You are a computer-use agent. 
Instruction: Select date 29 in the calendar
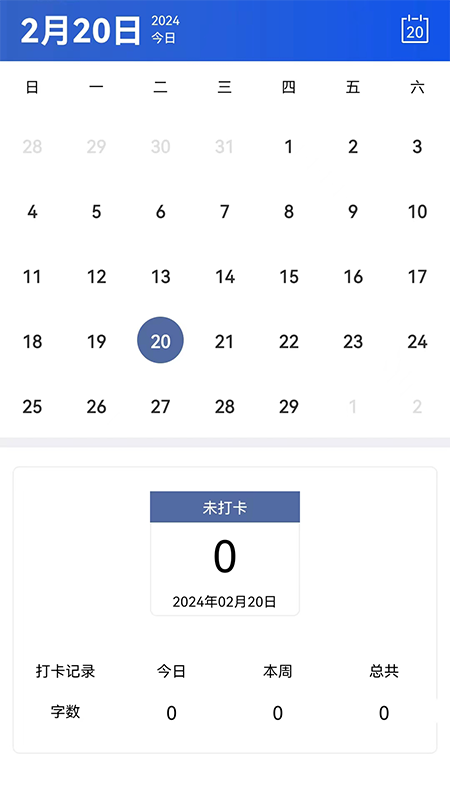pos(289,407)
